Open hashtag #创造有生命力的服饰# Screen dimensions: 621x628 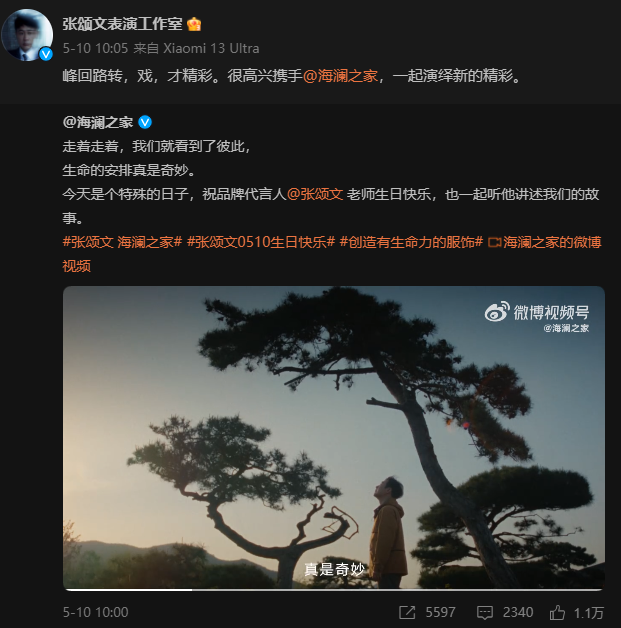pos(411,242)
